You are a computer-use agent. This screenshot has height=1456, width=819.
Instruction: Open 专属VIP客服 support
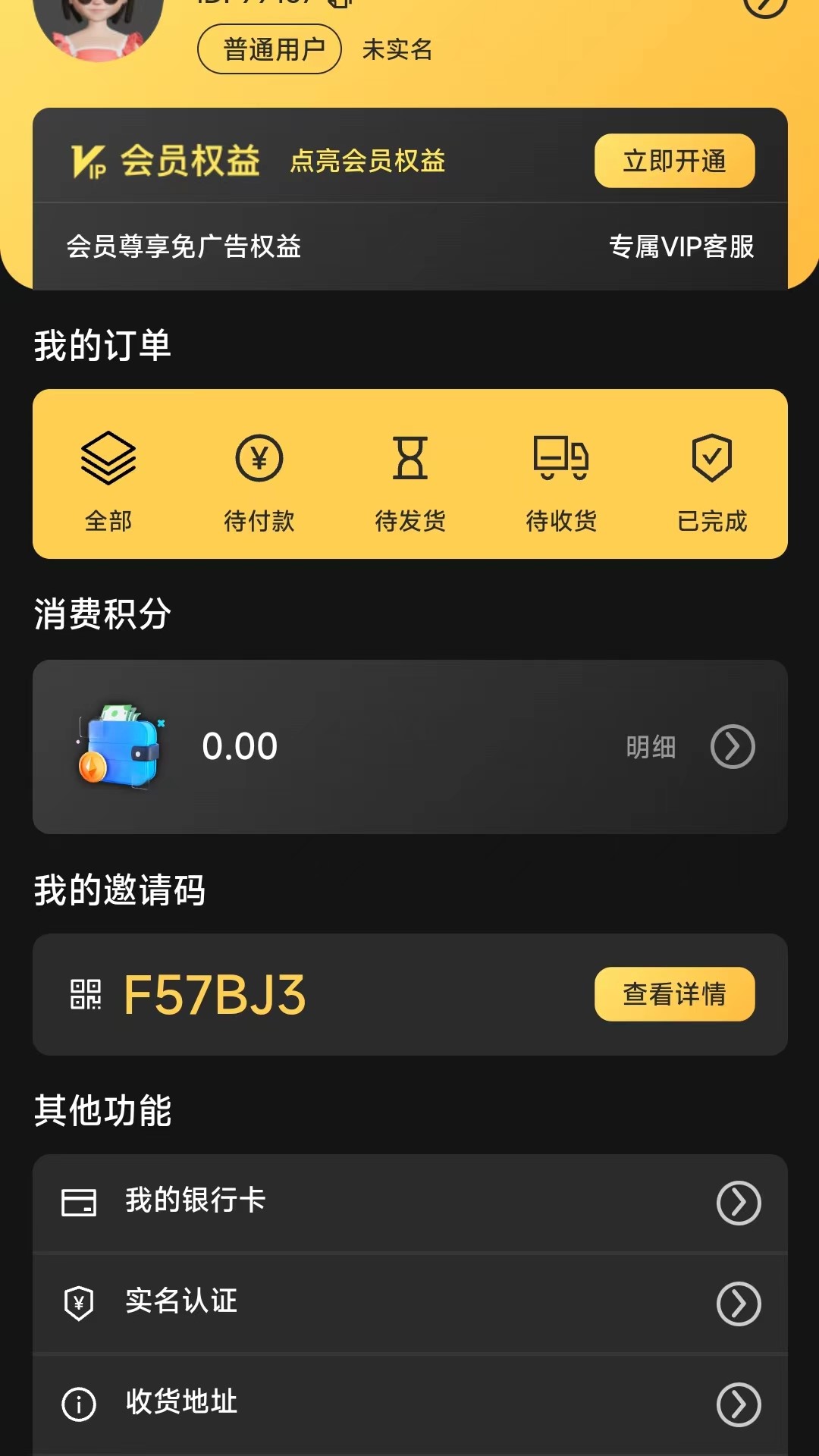681,246
